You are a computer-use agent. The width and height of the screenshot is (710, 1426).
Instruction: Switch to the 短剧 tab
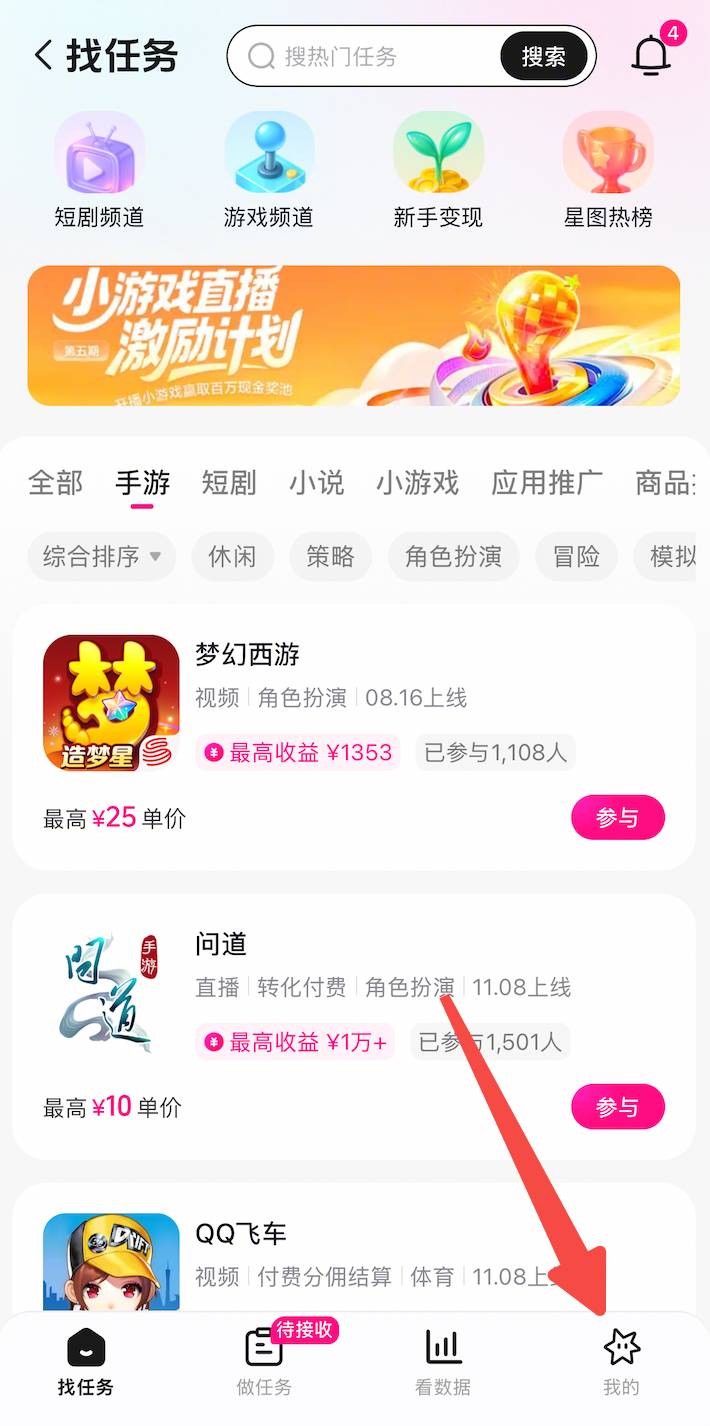229,483
